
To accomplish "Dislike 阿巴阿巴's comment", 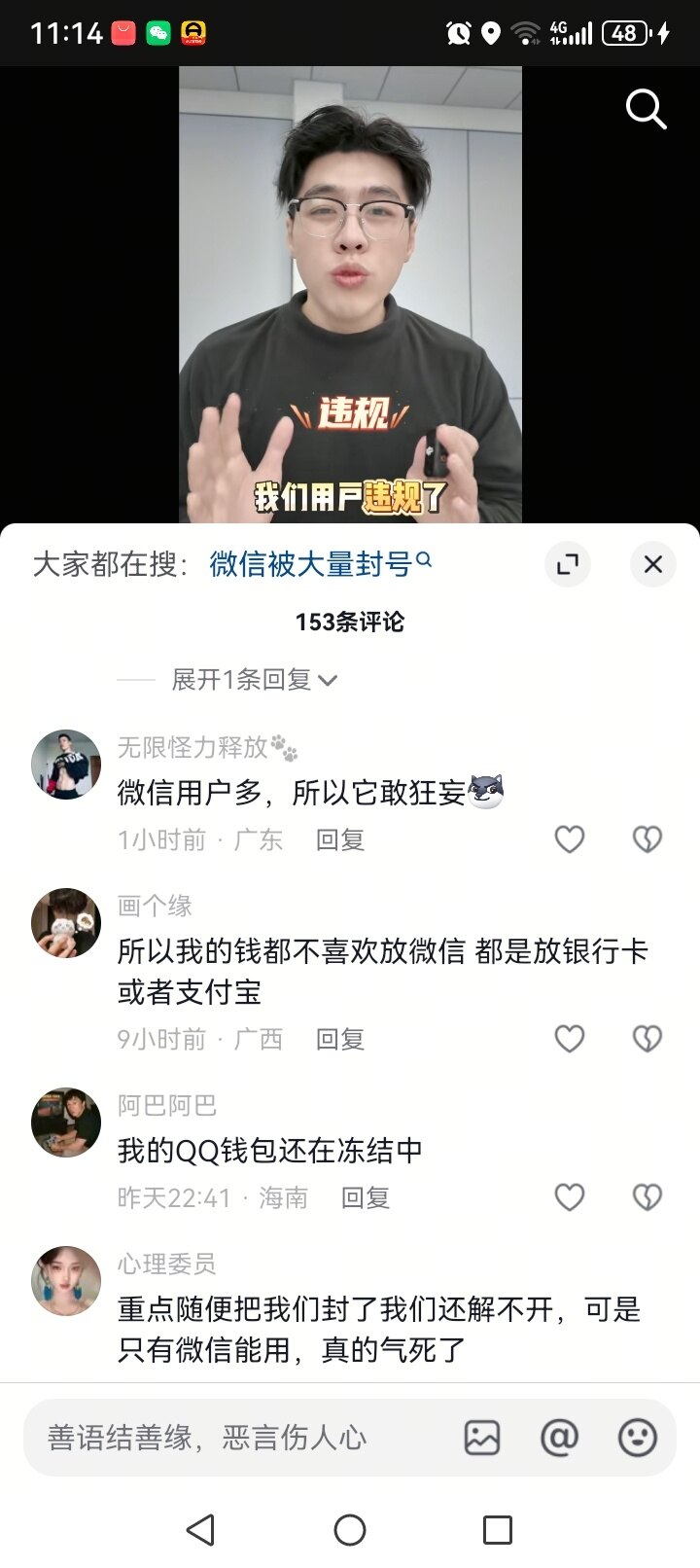I will coord(647,1197).
